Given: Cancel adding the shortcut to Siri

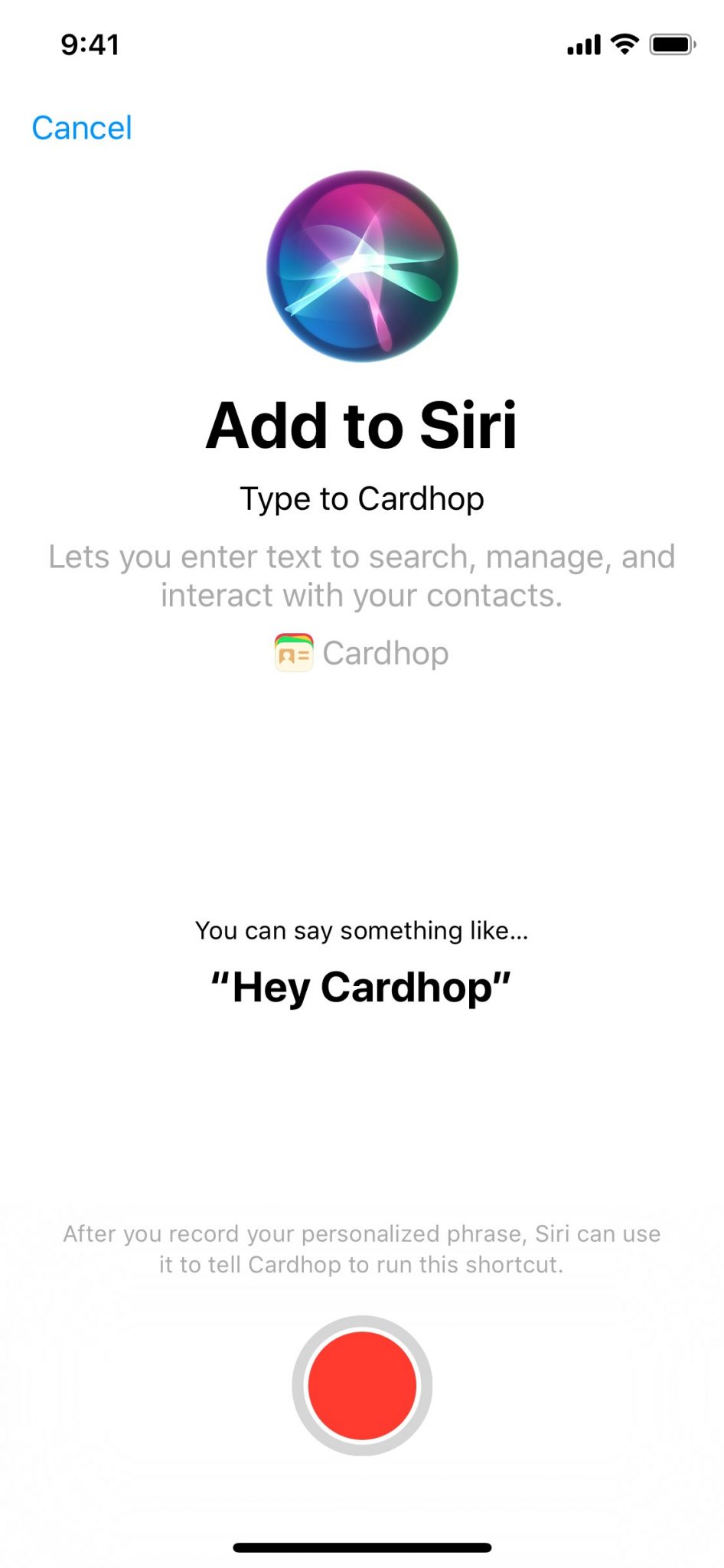Looking at the screenshot, I should (x=82, y=128).
